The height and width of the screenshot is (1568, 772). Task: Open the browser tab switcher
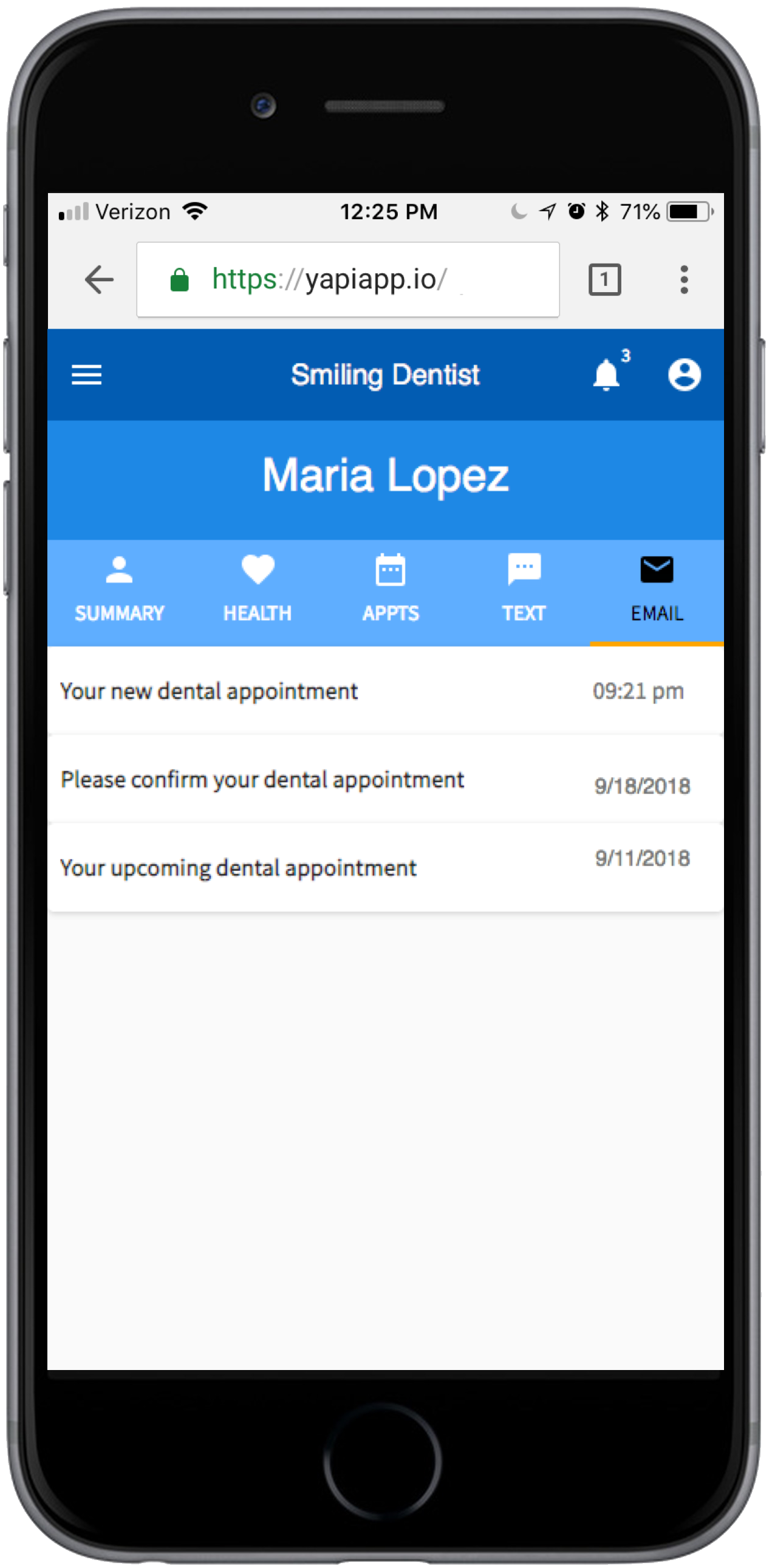coord(604,280)
